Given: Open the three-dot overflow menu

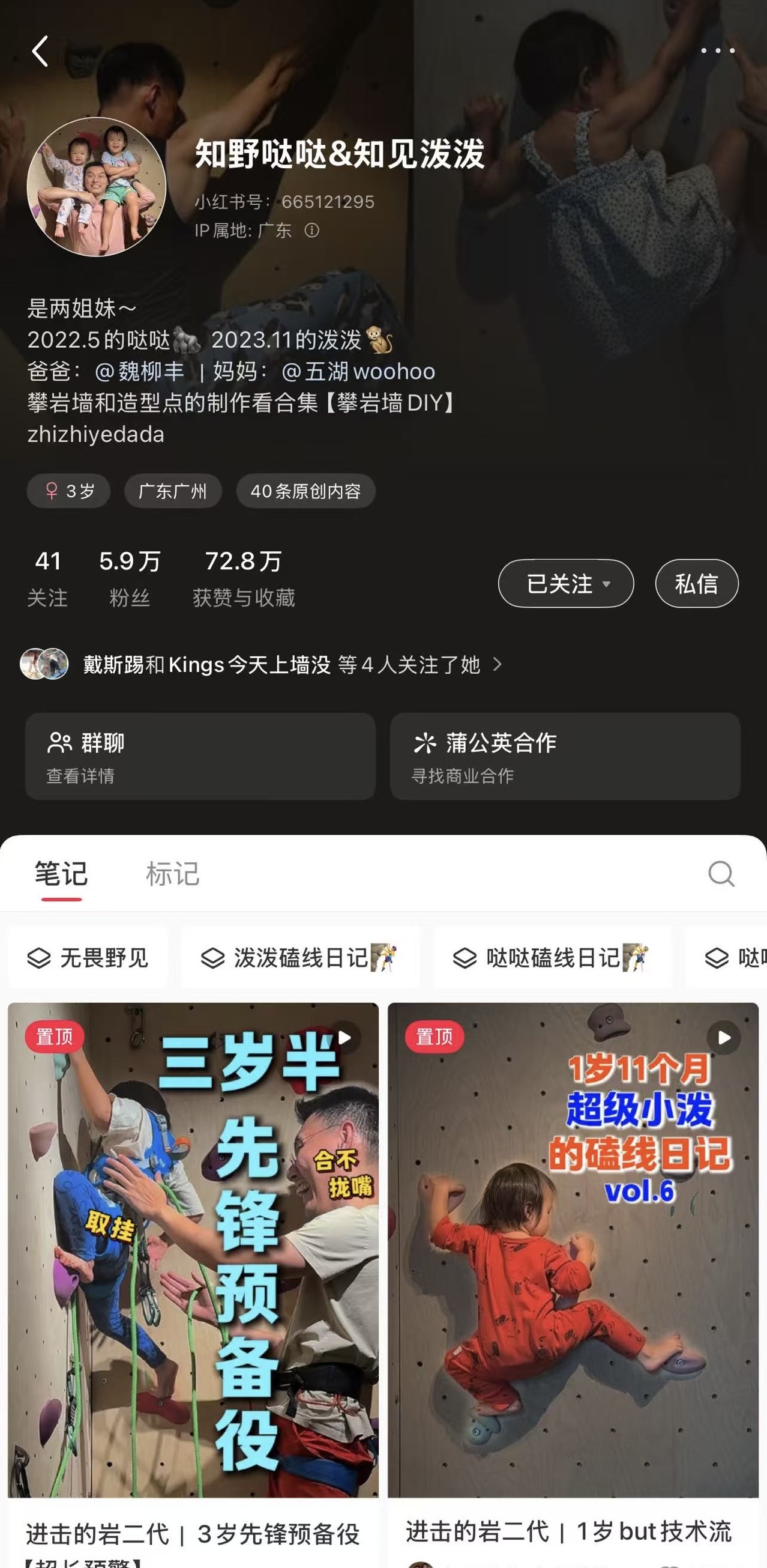Looking at the screenshot, I should pyautogui.click(x=718, y=51).
